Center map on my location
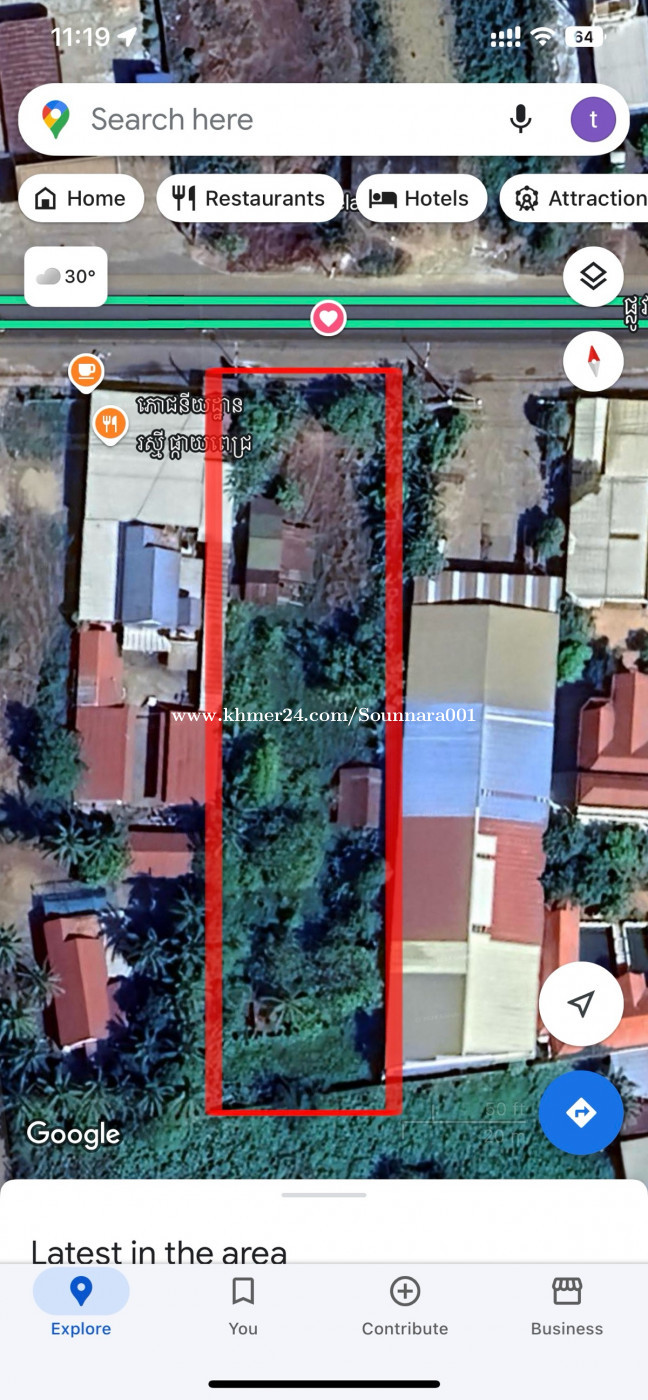Screen dimensions: 648x1400 581,1004
